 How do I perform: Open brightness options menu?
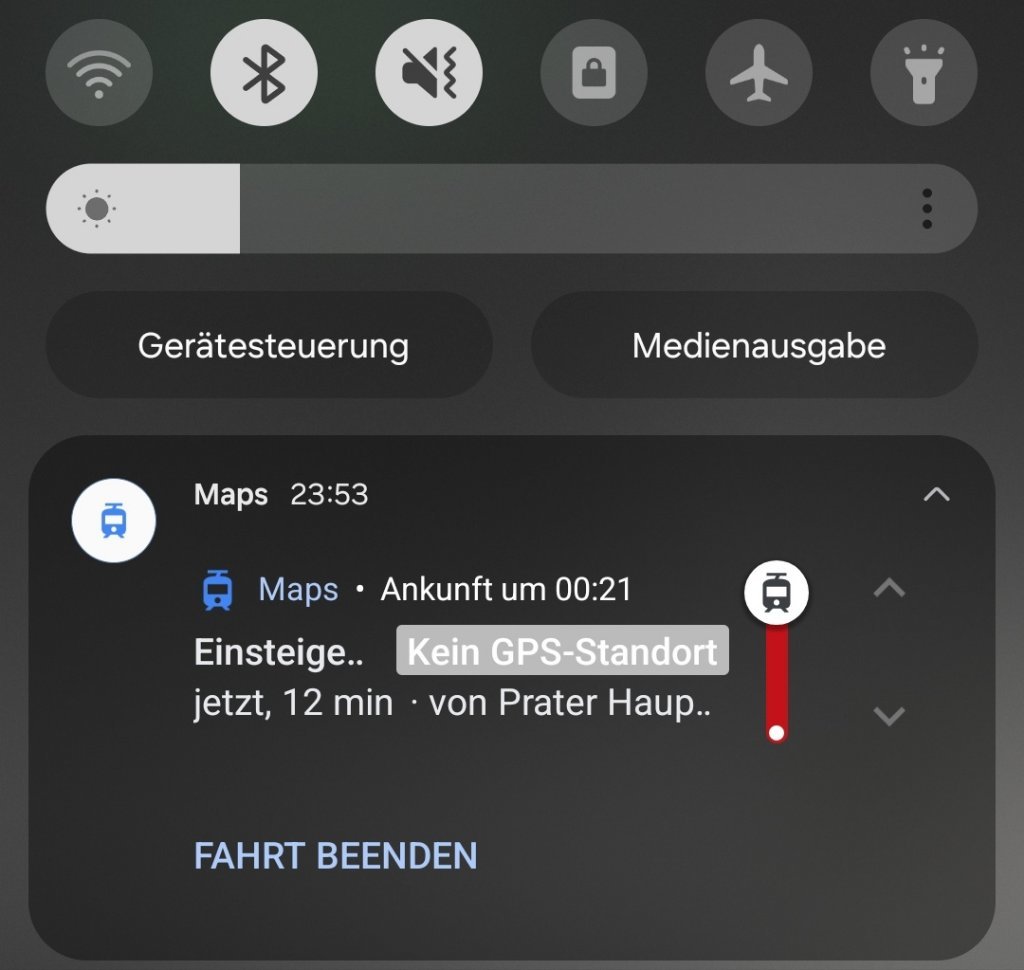pos(927,209)
